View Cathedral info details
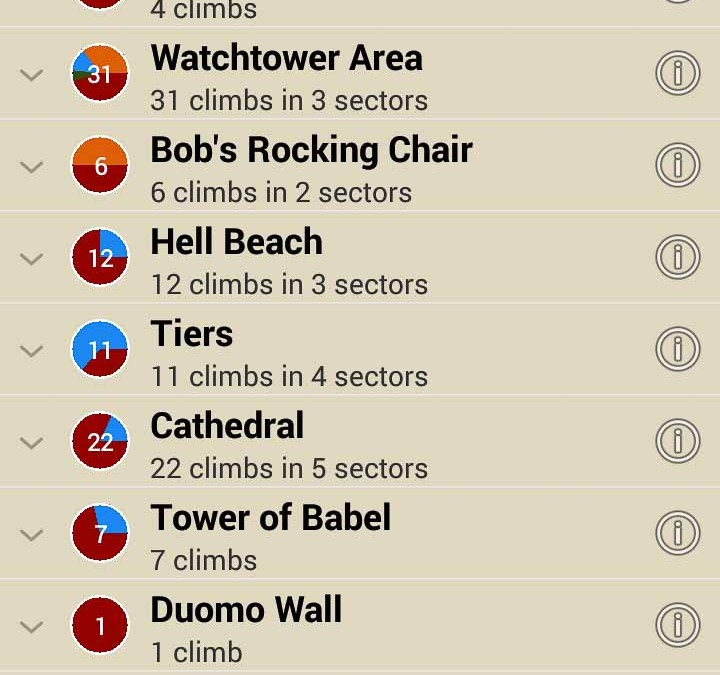 pyautogui.click(x=677, y=442)
